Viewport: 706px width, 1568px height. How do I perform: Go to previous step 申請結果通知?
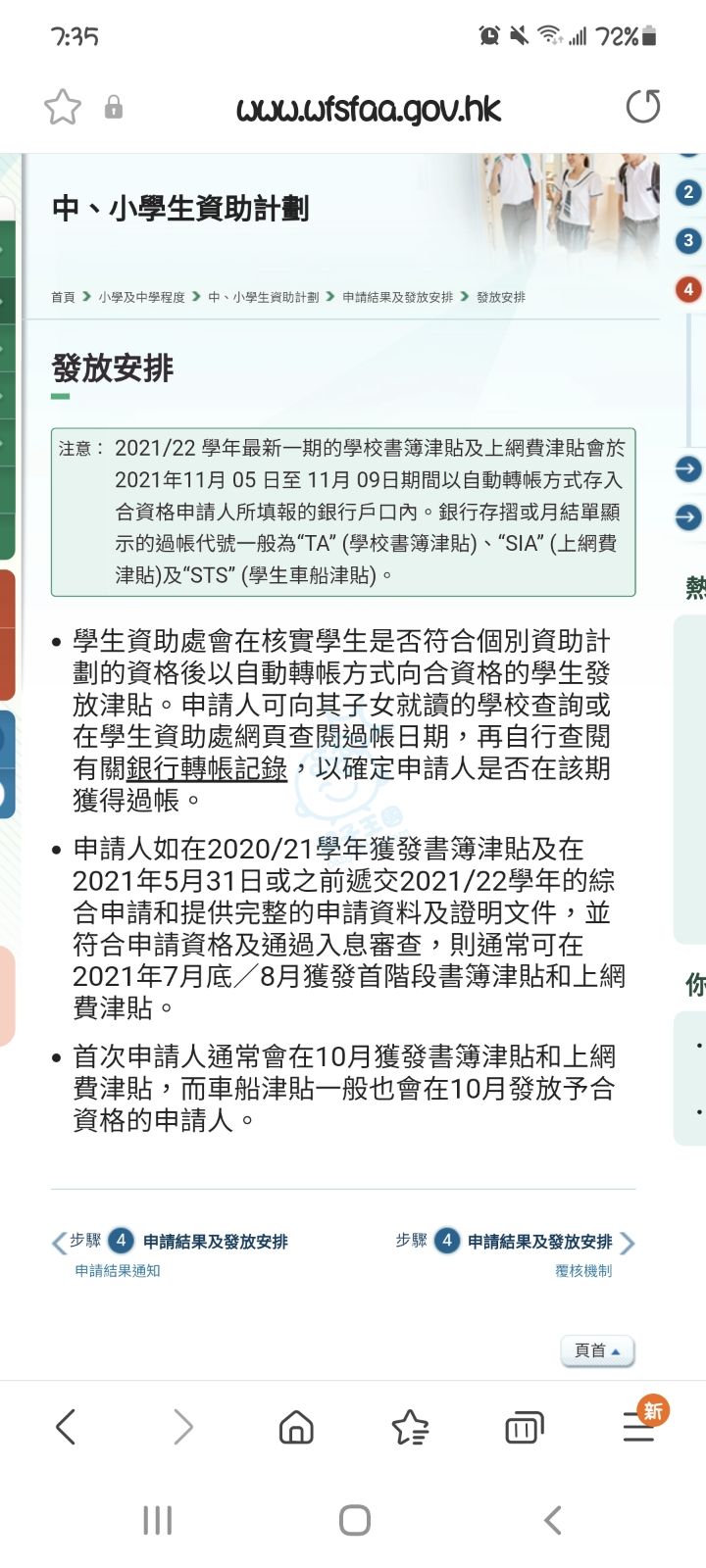[x=118, y=1271]
